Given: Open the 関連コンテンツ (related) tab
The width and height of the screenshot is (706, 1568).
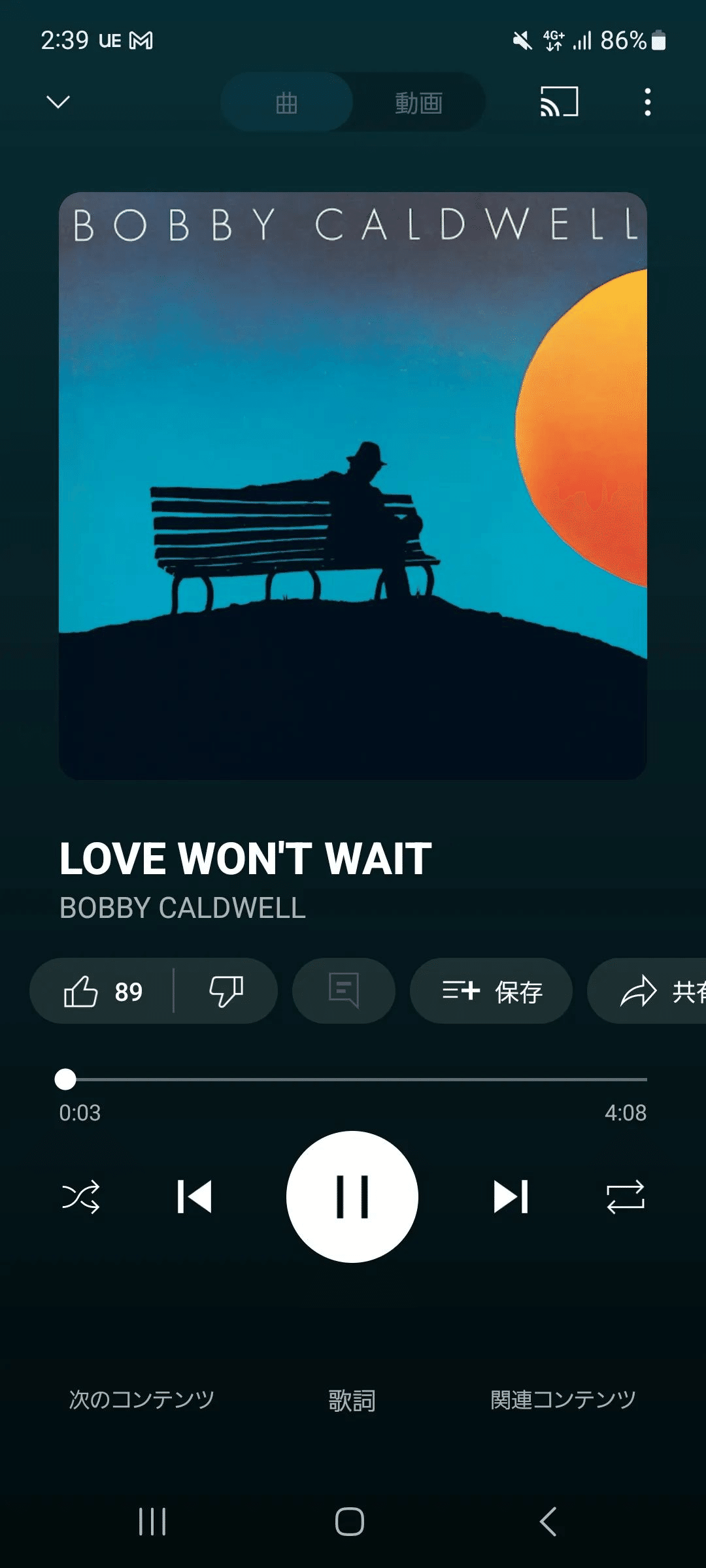Looking at the screenshot, I should pyautogui.click(x=563, y=1399).
